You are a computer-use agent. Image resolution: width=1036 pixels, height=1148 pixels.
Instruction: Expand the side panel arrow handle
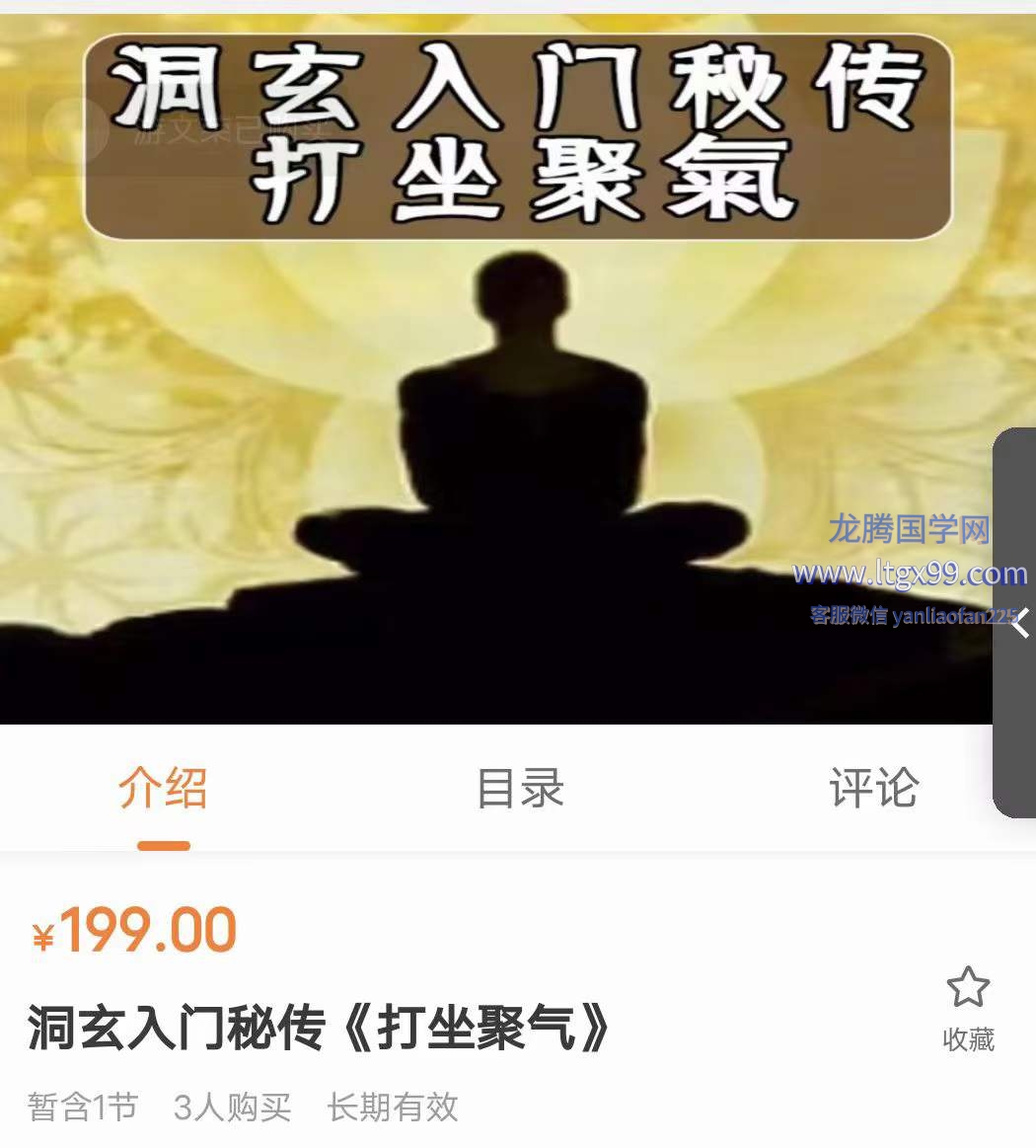coord(1018,623)
